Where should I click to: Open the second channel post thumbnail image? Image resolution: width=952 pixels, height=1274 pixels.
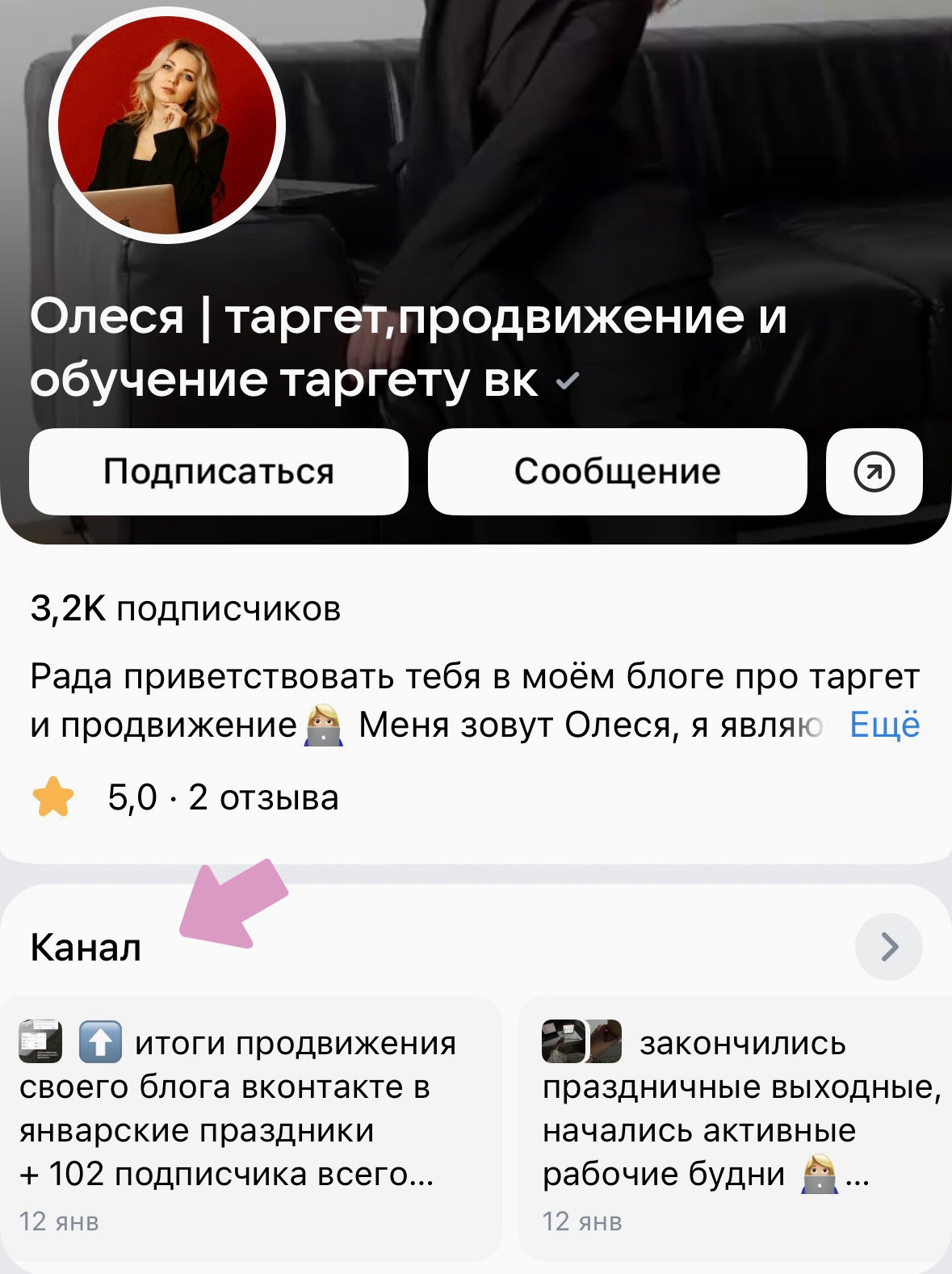567,1042
